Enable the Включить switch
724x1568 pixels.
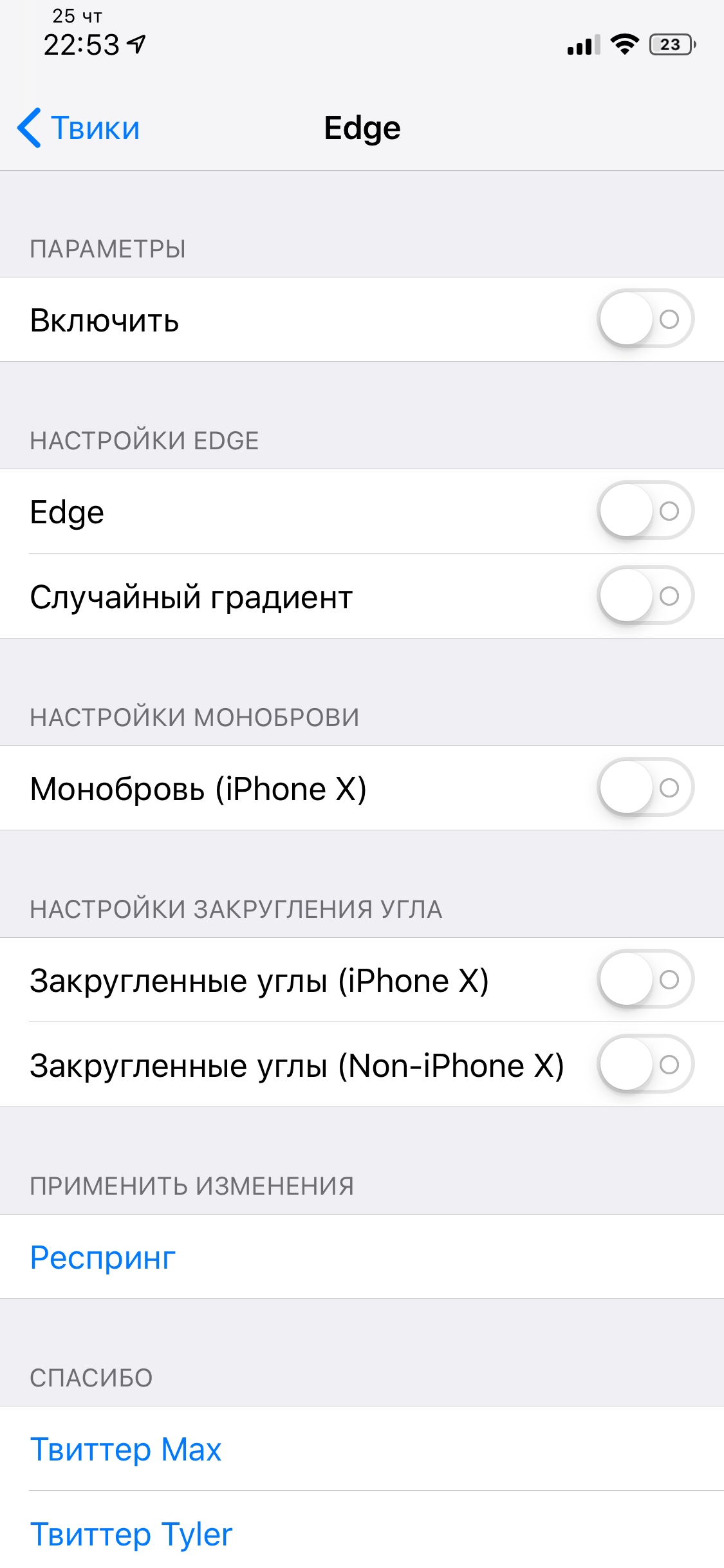[x=645, y=319]
